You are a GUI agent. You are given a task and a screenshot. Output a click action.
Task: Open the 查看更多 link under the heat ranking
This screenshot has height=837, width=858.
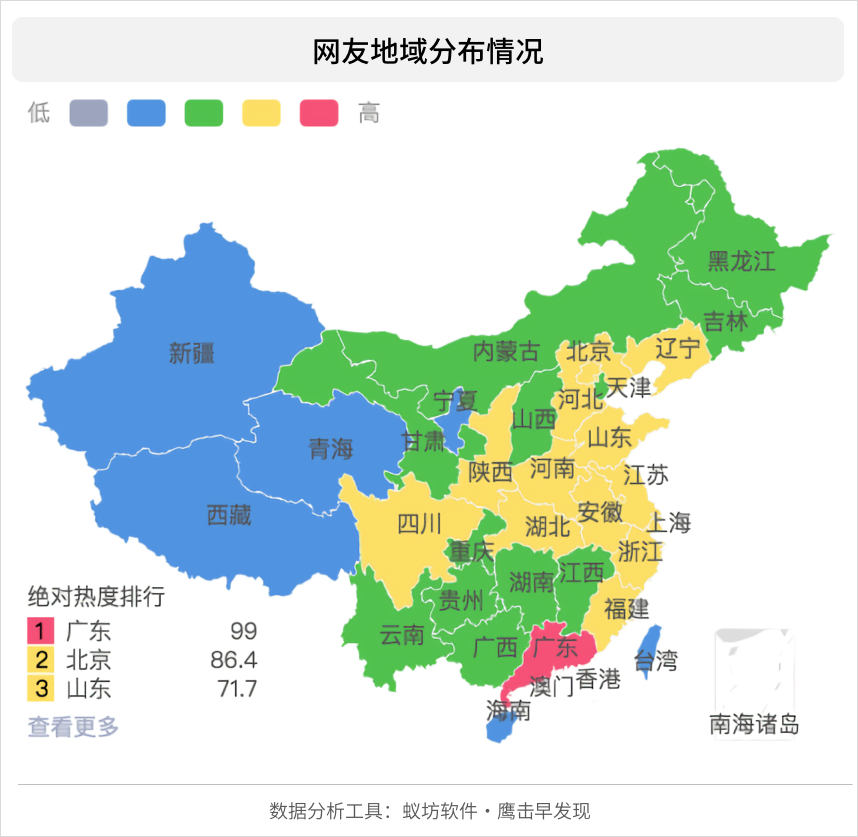coord(73,727)
